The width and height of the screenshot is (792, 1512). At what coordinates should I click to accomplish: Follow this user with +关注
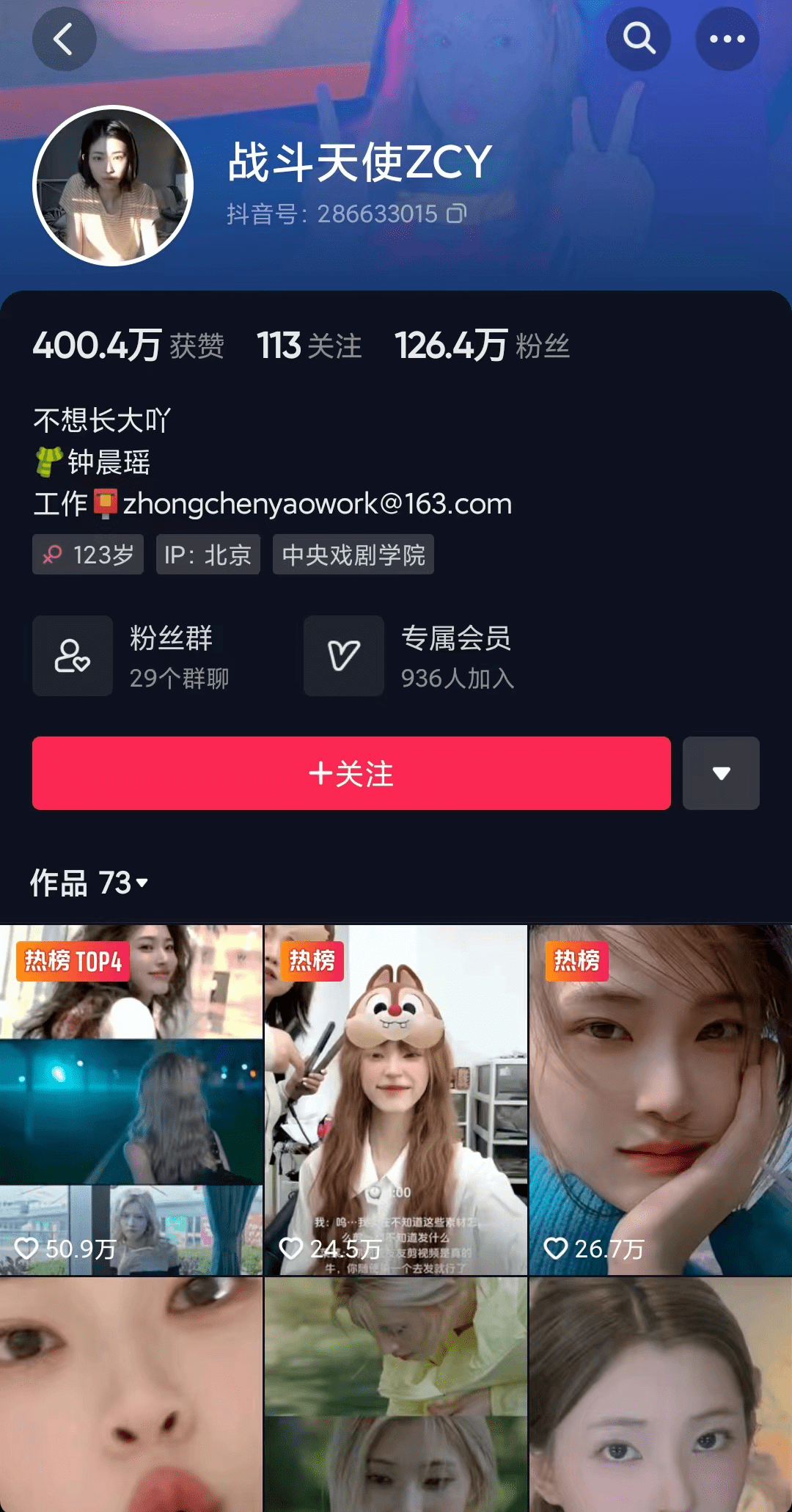351,773
